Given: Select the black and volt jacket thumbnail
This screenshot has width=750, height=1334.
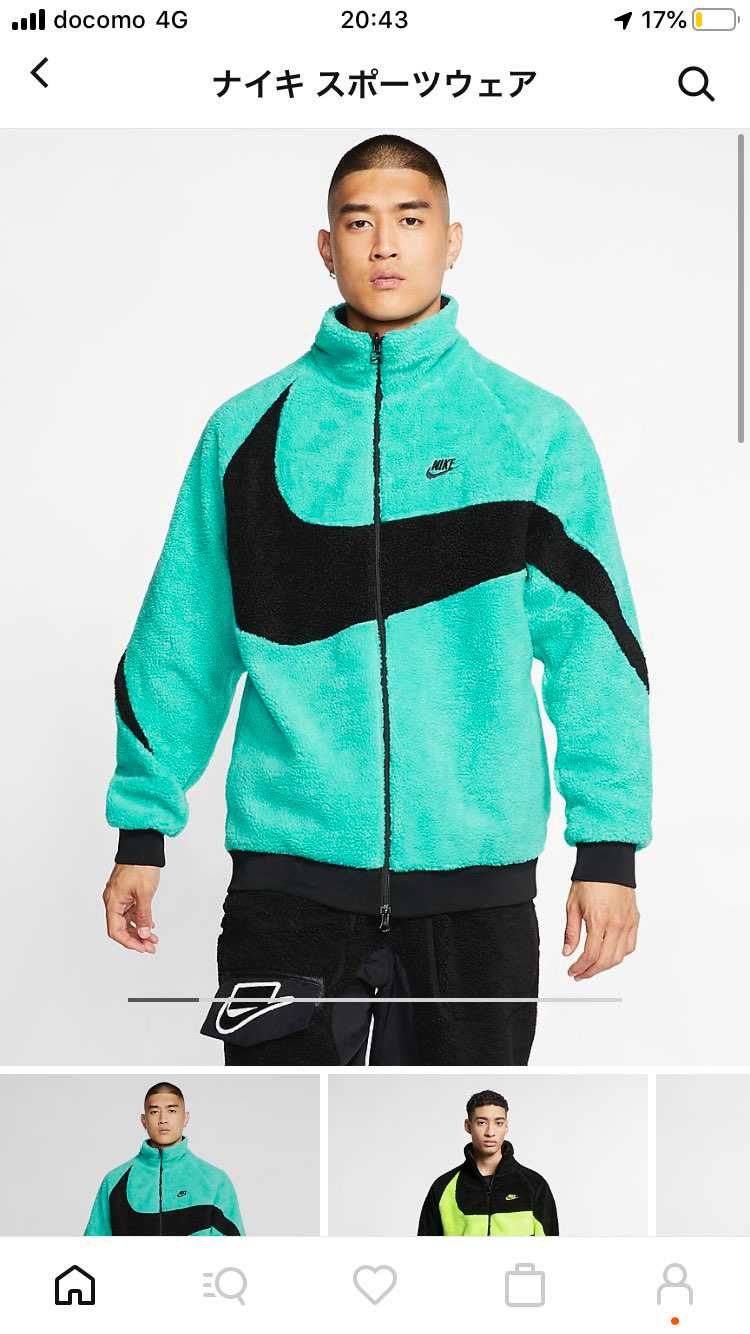Looking at the screenshot, I should pos(488,1155).
